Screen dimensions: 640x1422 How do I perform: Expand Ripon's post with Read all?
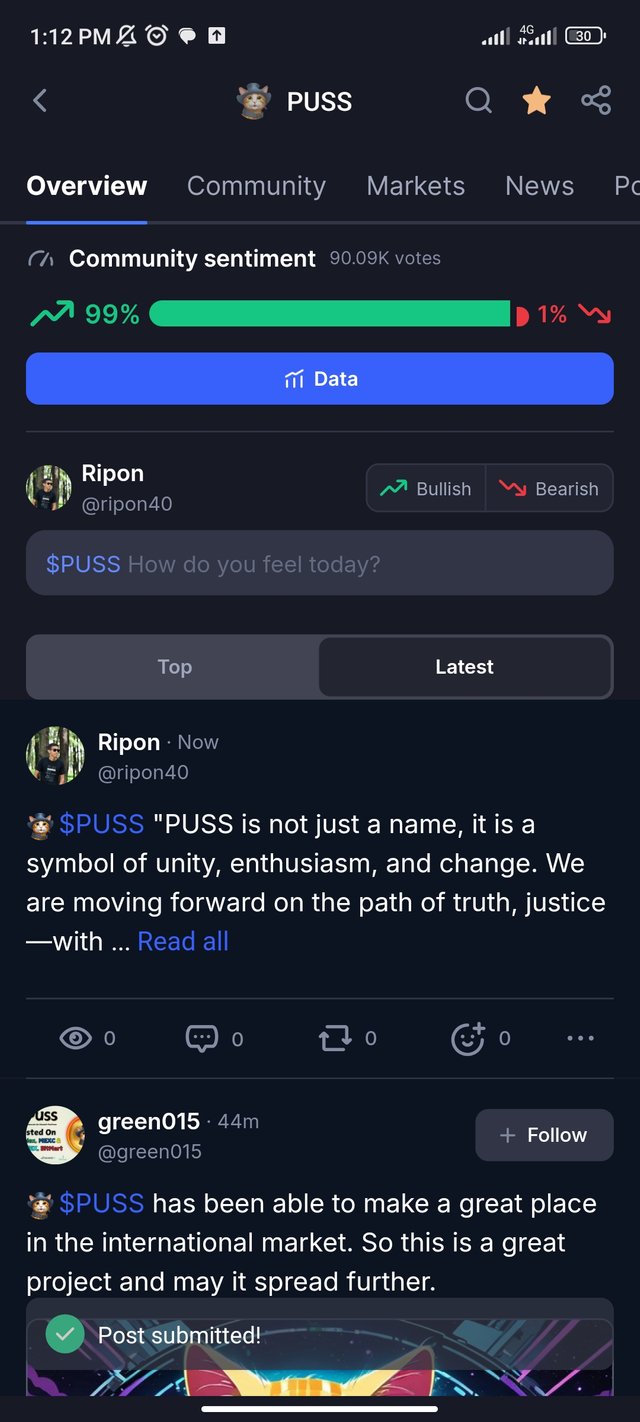(x=183, y=941)
